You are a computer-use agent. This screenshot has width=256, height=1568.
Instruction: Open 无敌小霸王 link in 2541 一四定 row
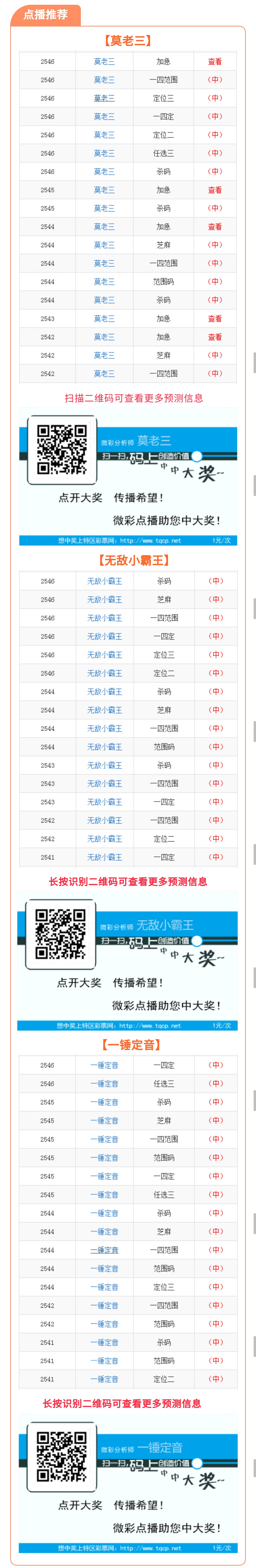coord(104,857)
